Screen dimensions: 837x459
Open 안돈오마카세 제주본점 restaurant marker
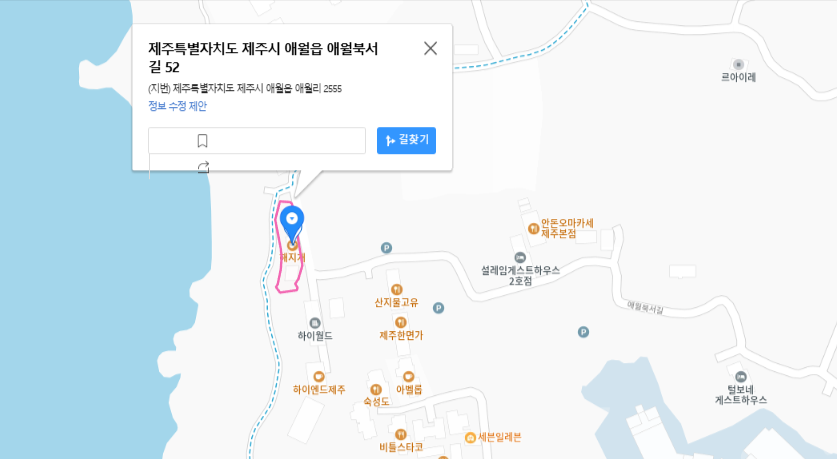tap(534, 229)
